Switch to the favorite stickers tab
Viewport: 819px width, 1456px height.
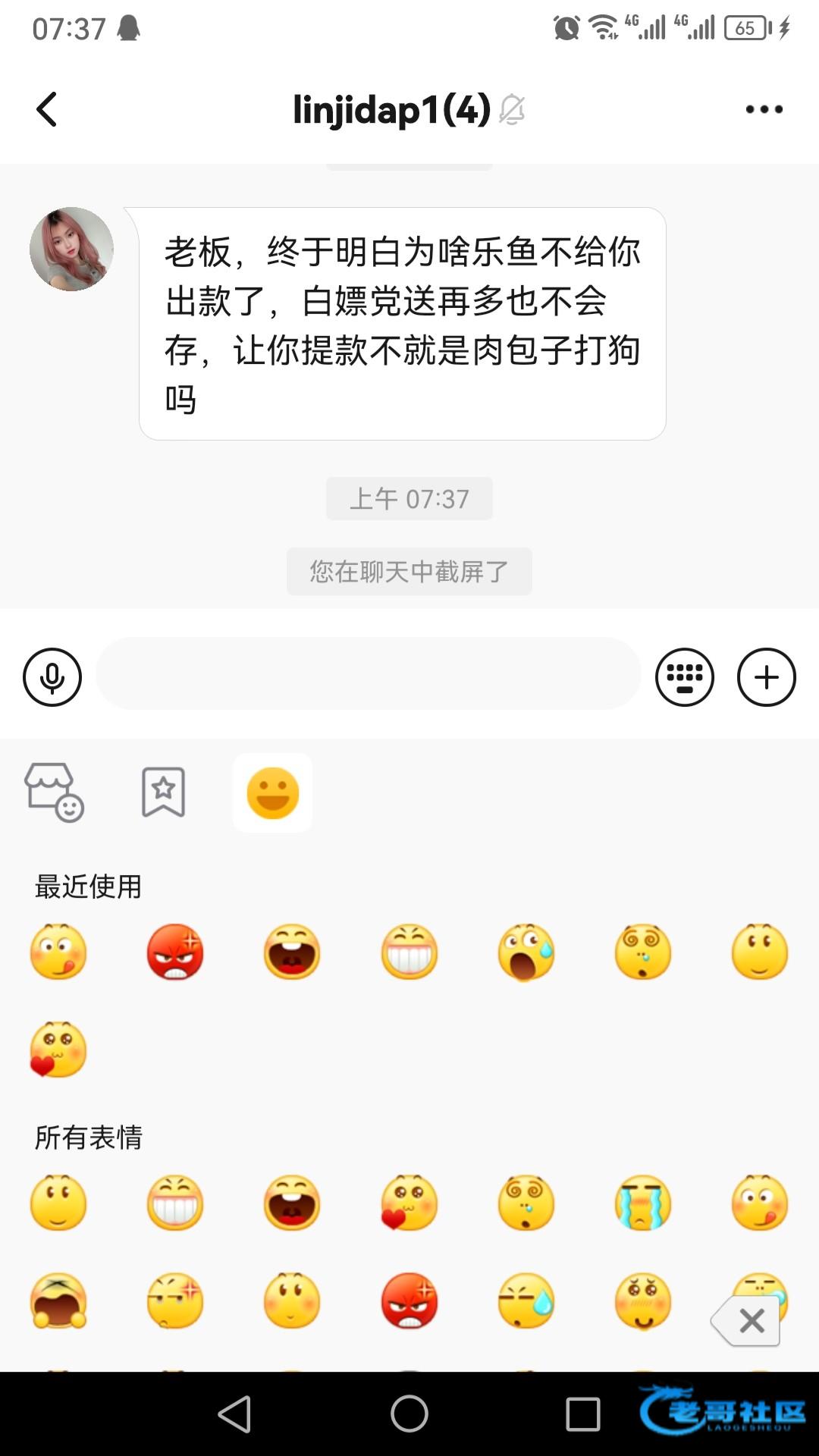pyautogui.click(x=163, y=792)
